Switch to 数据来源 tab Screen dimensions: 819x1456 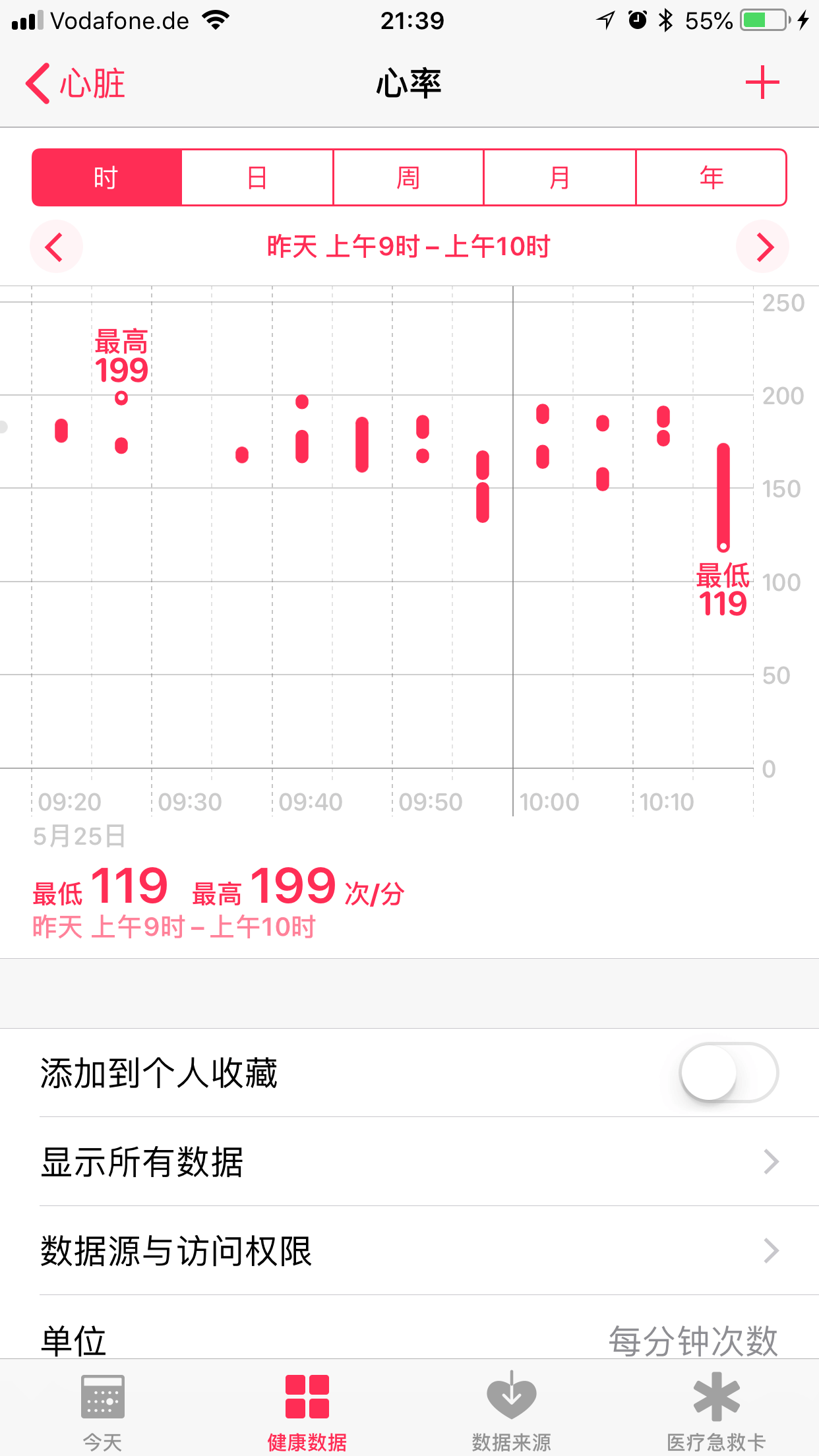[512, 1411]
